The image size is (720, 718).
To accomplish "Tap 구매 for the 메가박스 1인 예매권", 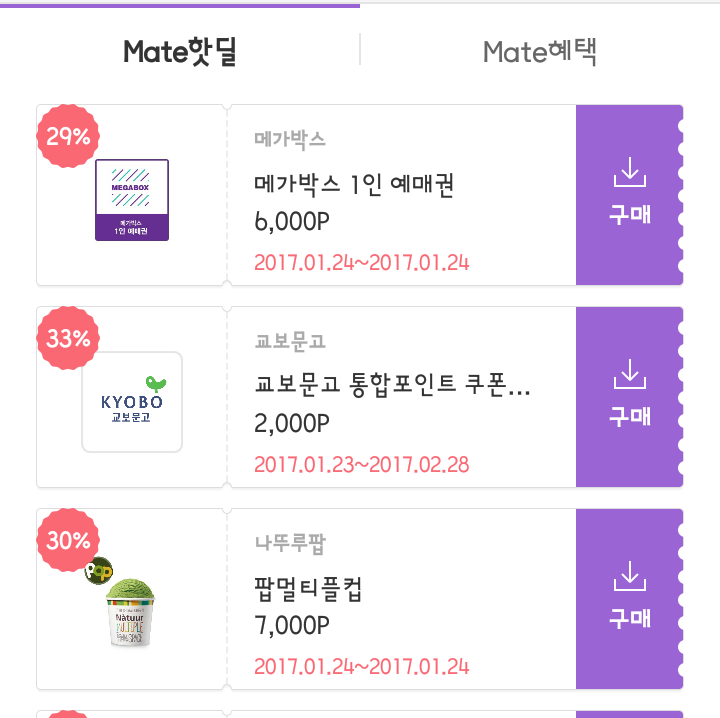I will coord(629,195).
